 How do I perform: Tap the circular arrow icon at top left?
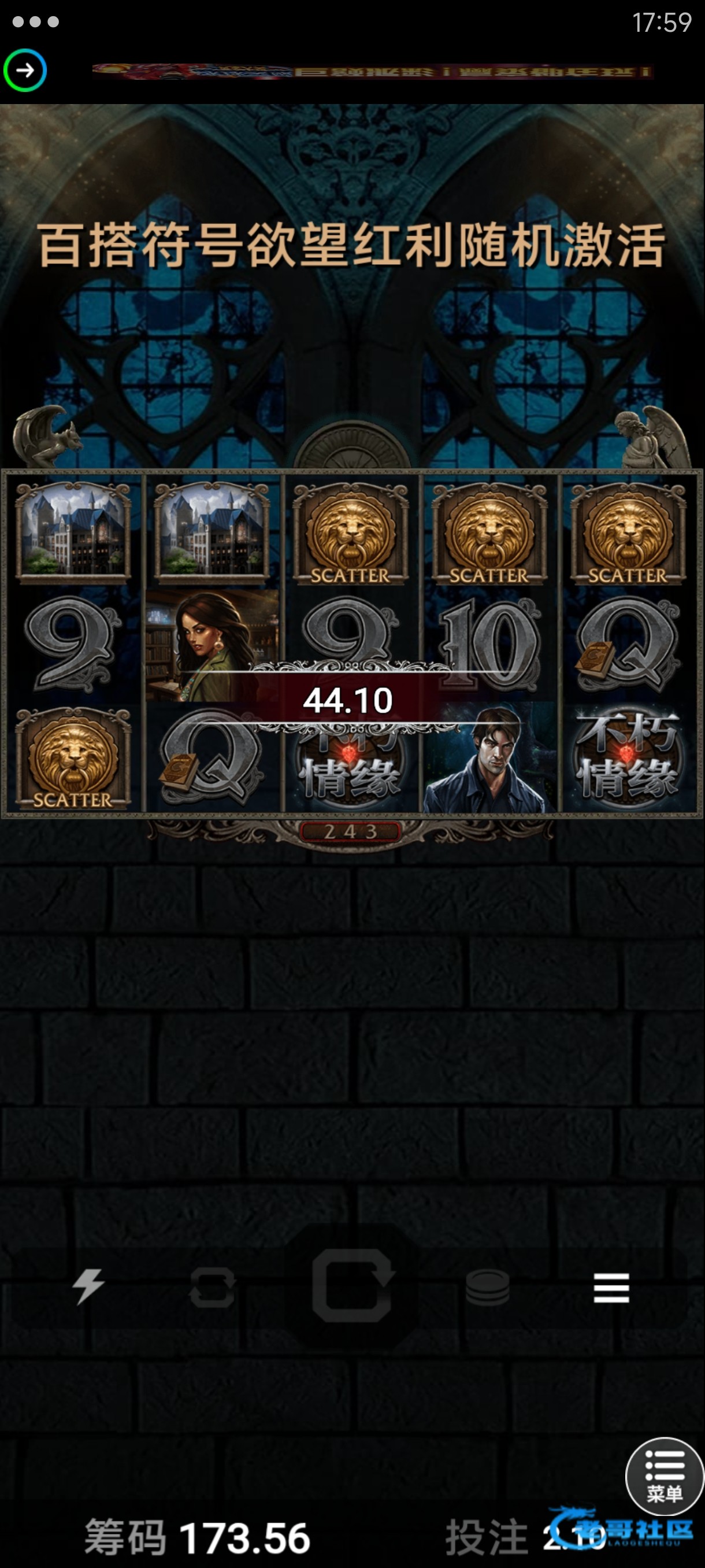pyautogui.click(x=25, y=71)
